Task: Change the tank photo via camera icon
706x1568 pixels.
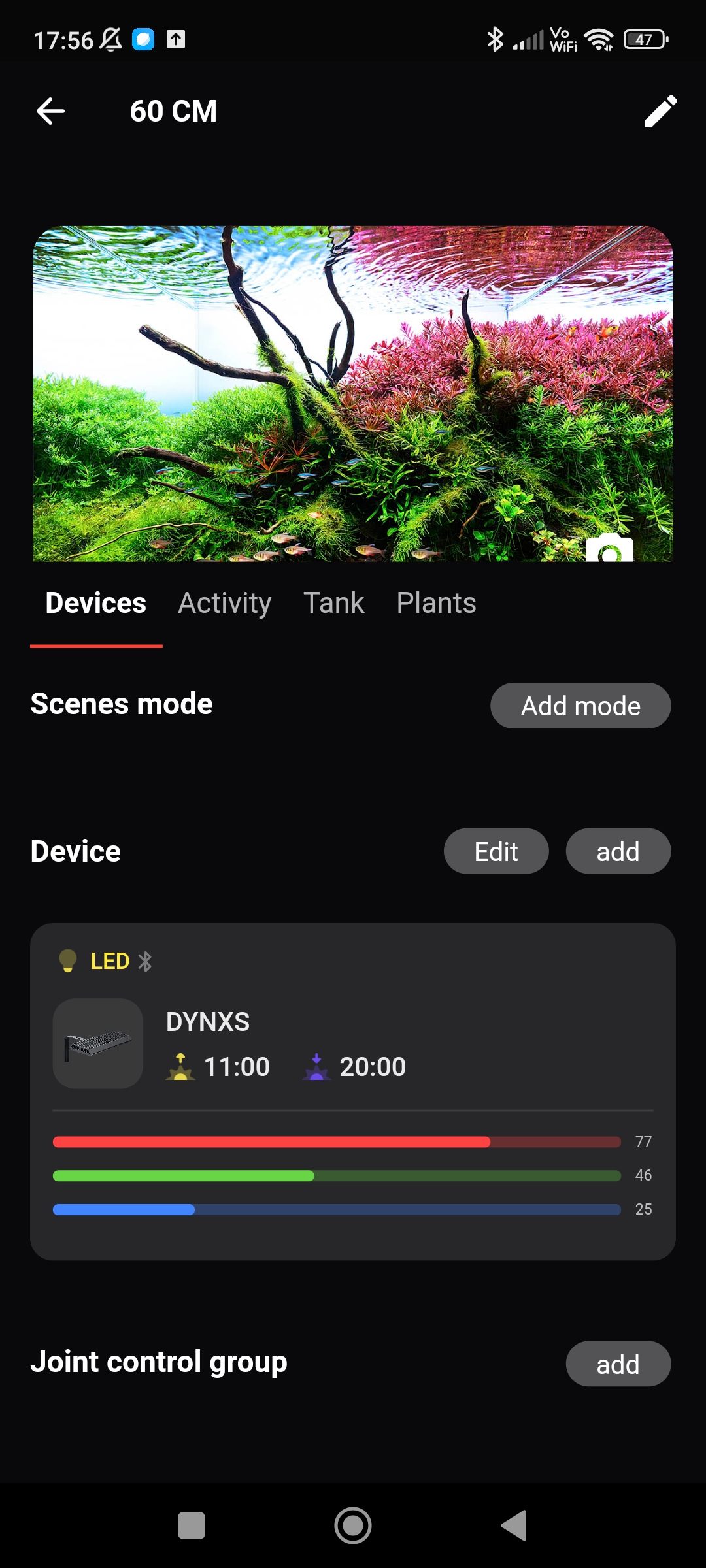Action: tap(609, 549)
